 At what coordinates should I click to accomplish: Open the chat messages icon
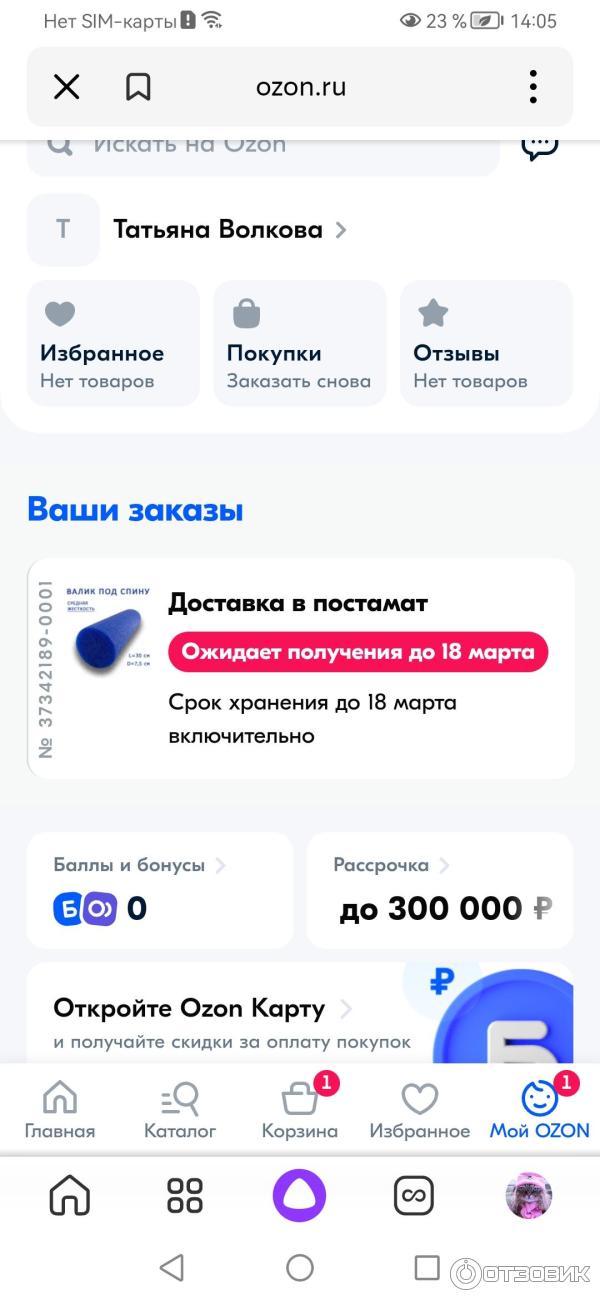click(540, 146)
